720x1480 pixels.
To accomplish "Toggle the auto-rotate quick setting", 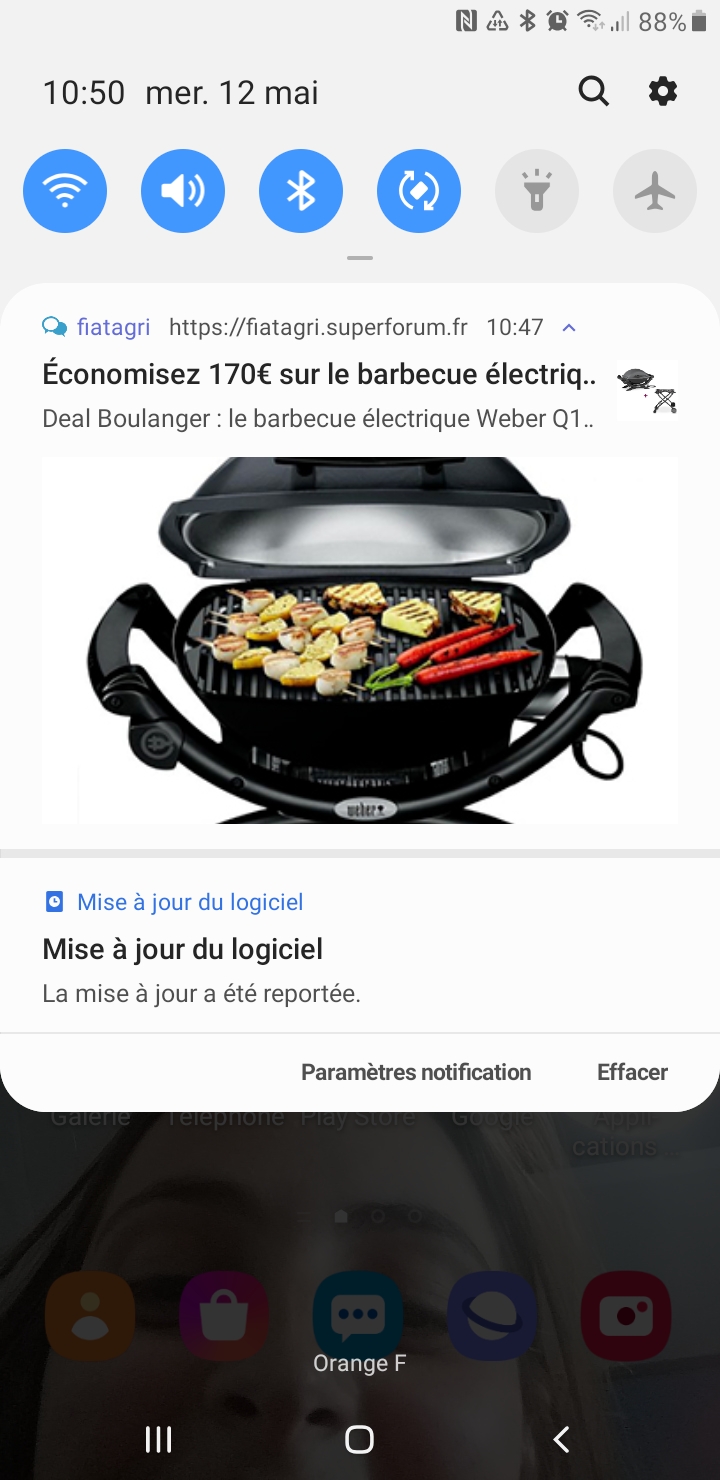I will click(x=419, y=190).
